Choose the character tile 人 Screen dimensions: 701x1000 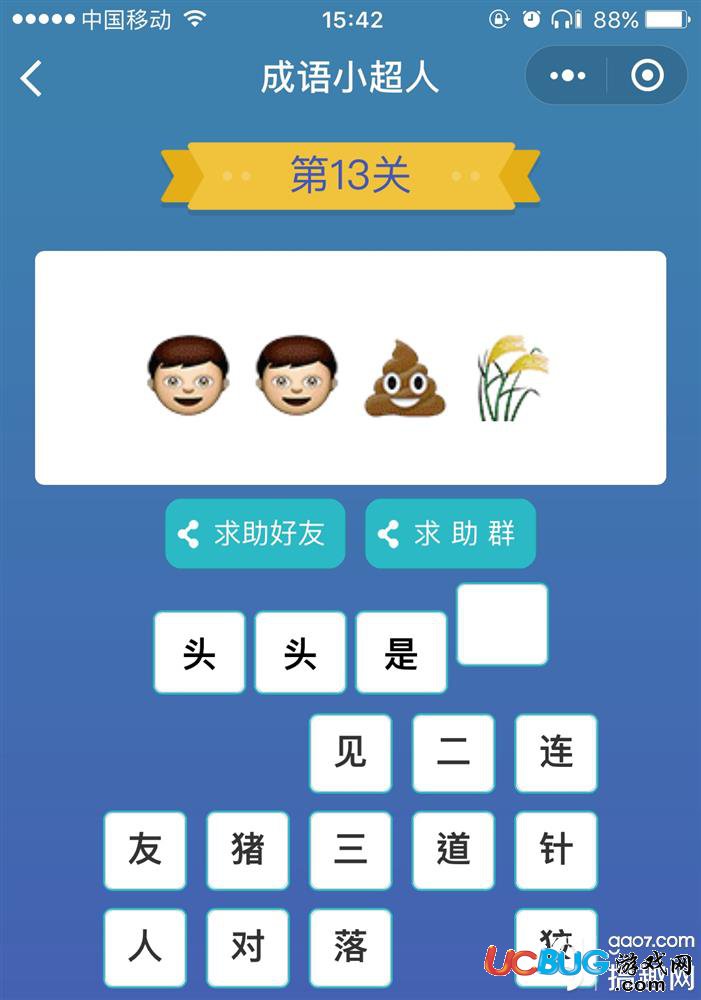pyautogui.click(x=145, y=947)
